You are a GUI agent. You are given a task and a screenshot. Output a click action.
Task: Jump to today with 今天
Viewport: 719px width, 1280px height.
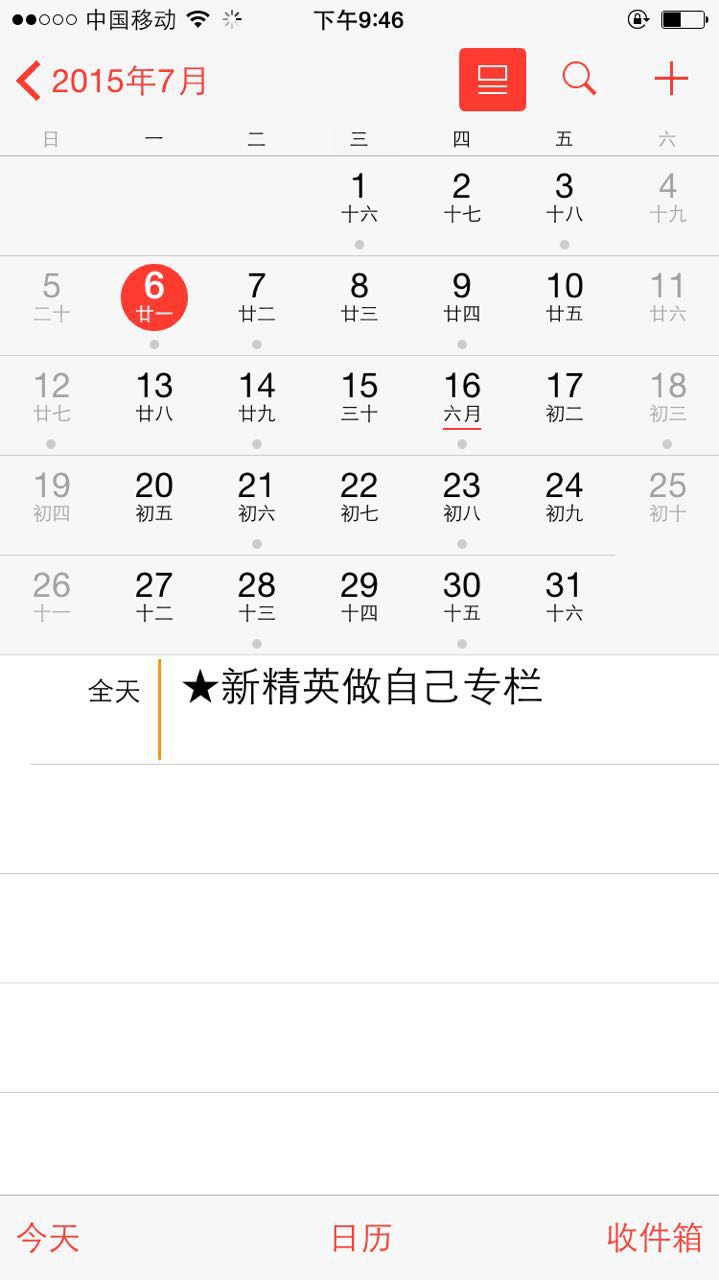(x=48, y=1238)
